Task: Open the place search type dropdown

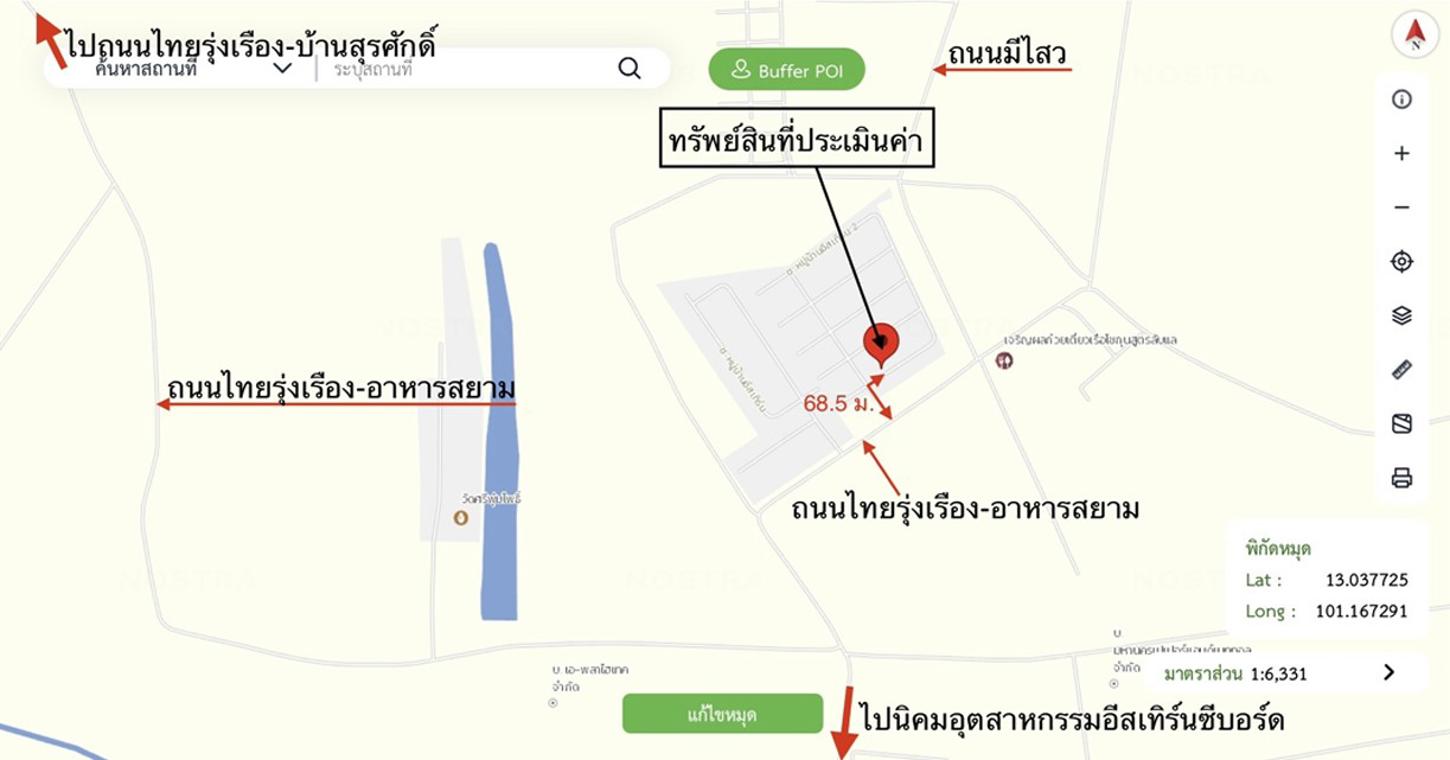Action: click(x=283, y=68)
